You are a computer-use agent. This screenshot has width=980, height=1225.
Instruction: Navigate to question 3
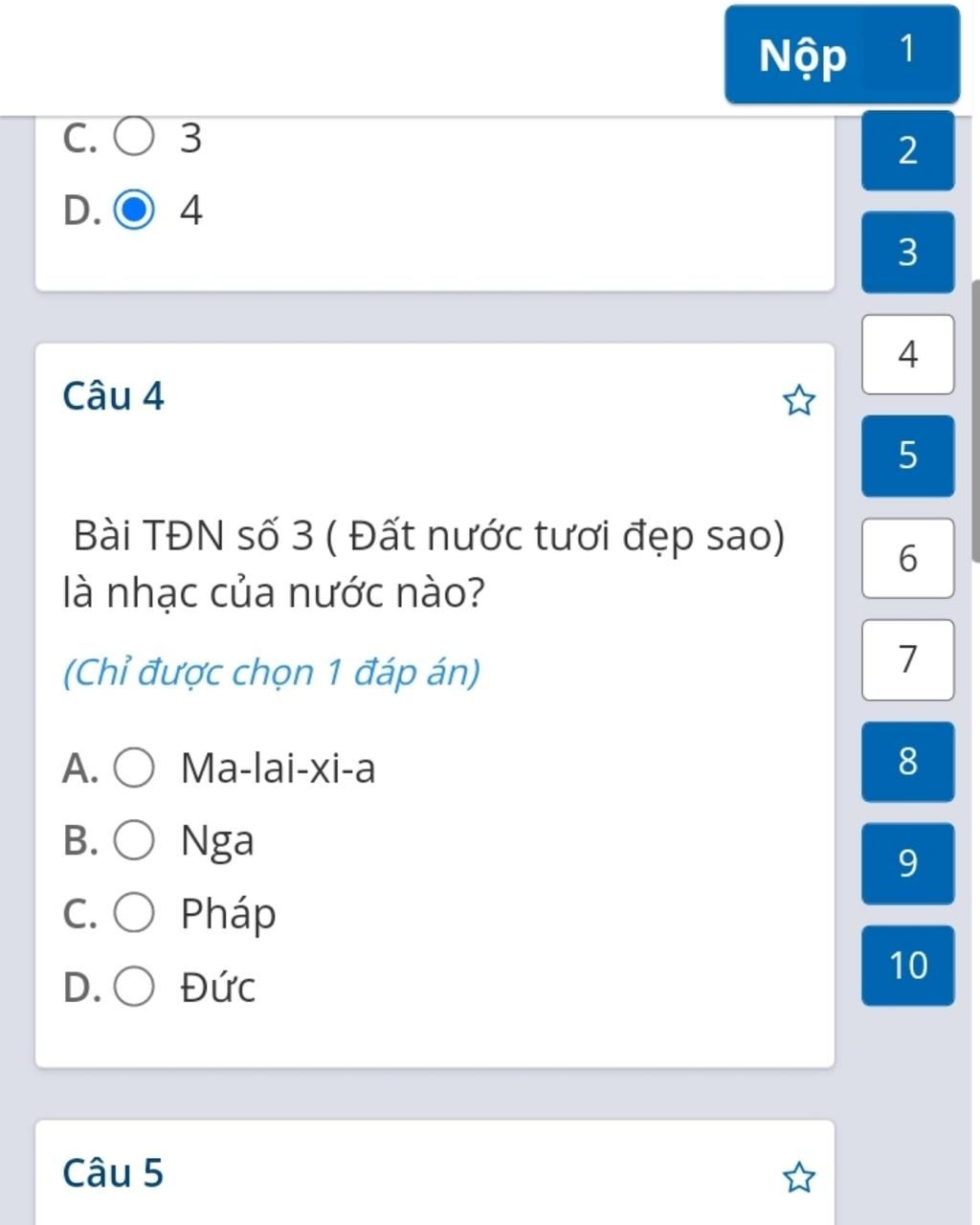(907, 253)
